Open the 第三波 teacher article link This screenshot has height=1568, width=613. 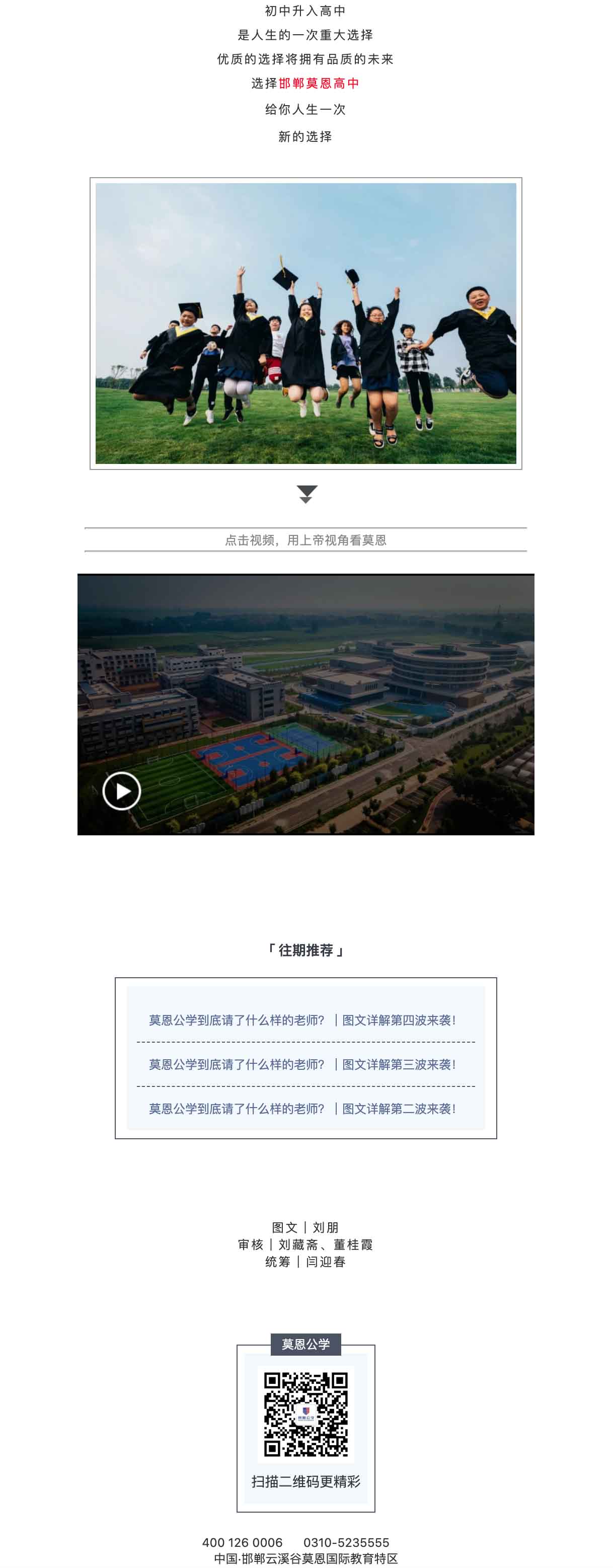click(302, 1065)
